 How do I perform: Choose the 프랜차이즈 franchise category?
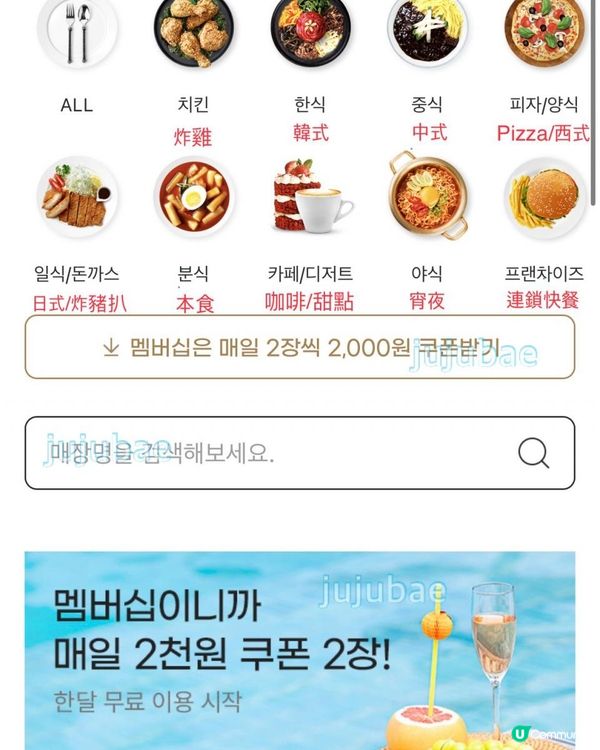545,198
